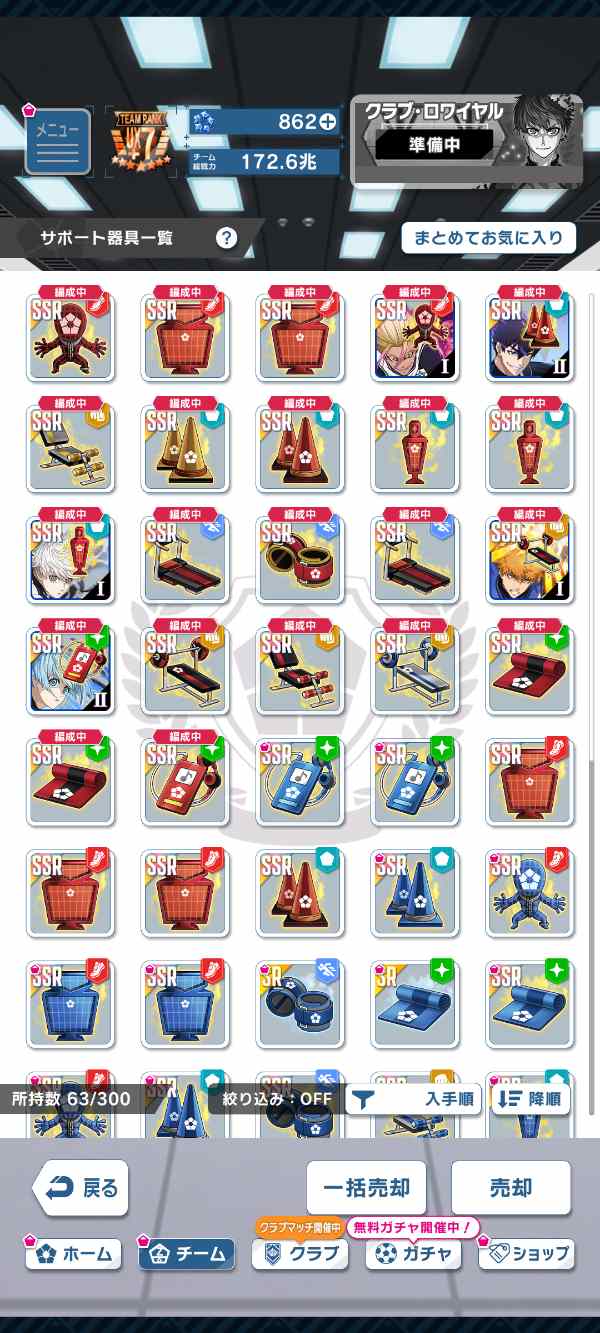
Task: Open the 絞り込み filter button
Action: (367, 1100)
